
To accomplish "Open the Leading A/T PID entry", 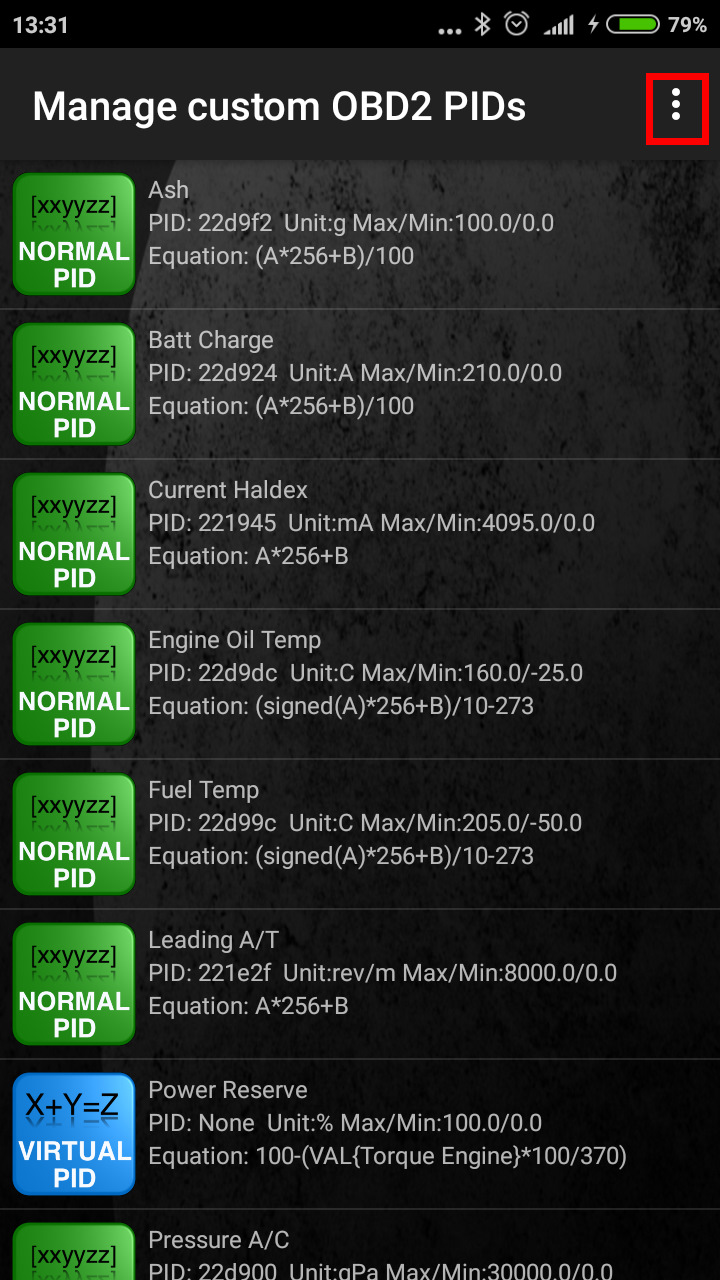I will coord(400,974).
